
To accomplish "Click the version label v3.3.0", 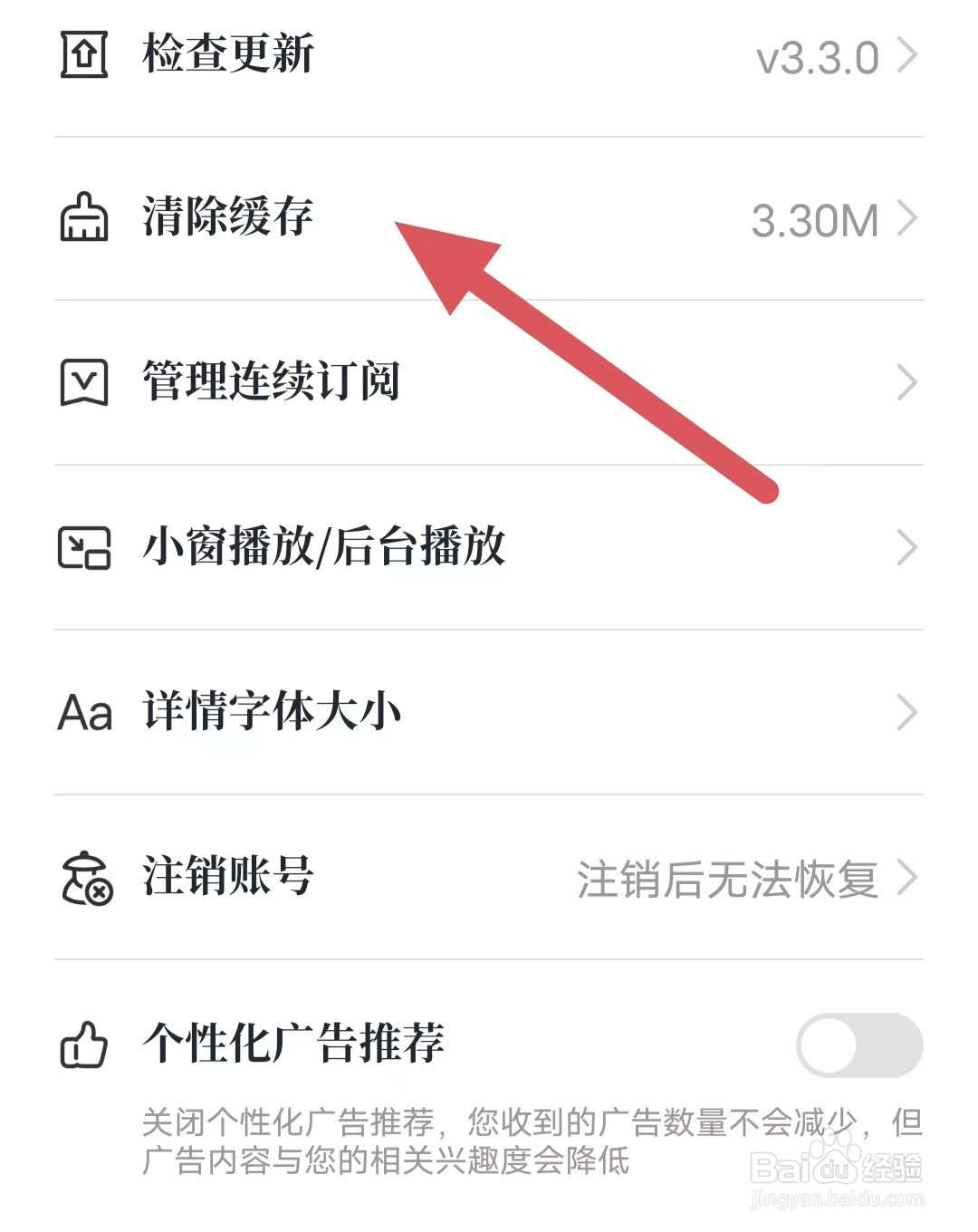I will point(815,56).
